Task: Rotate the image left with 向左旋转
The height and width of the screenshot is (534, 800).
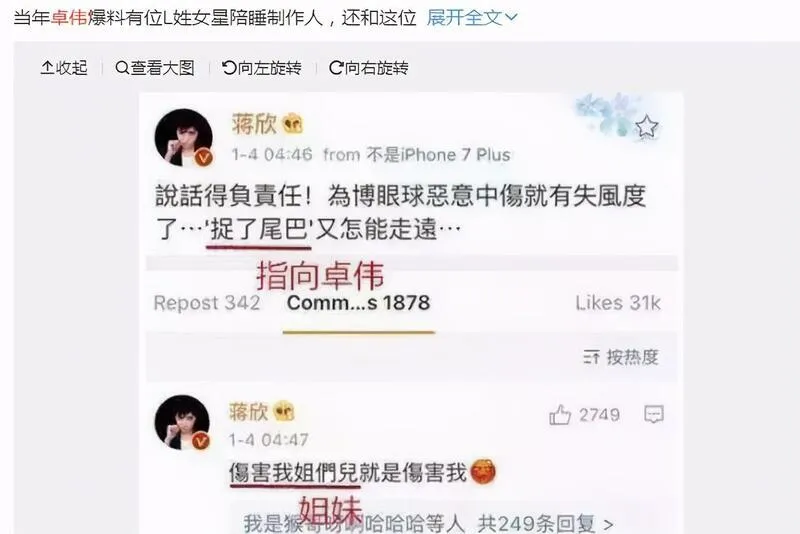Action: point(261,68)
